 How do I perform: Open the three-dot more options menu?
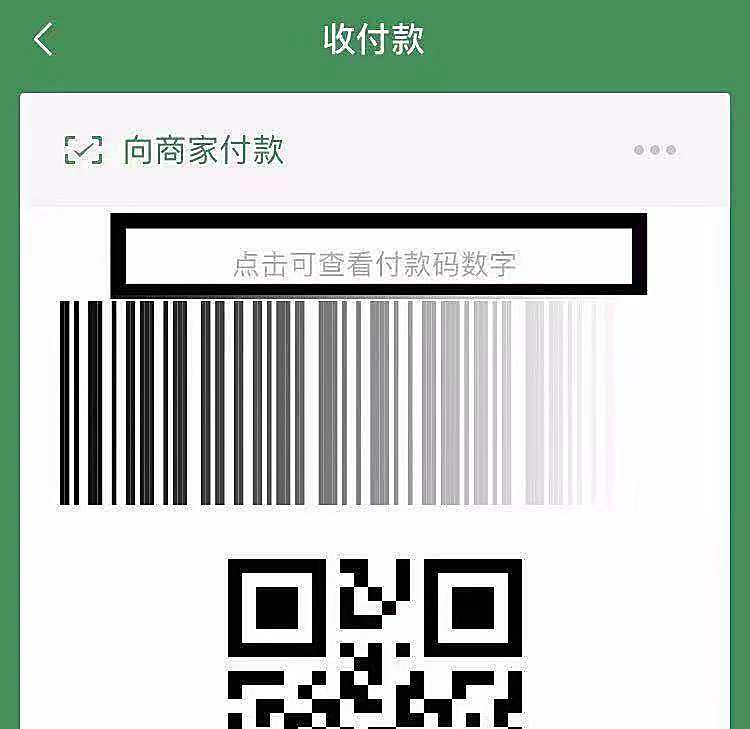click(x=655, y=150)
